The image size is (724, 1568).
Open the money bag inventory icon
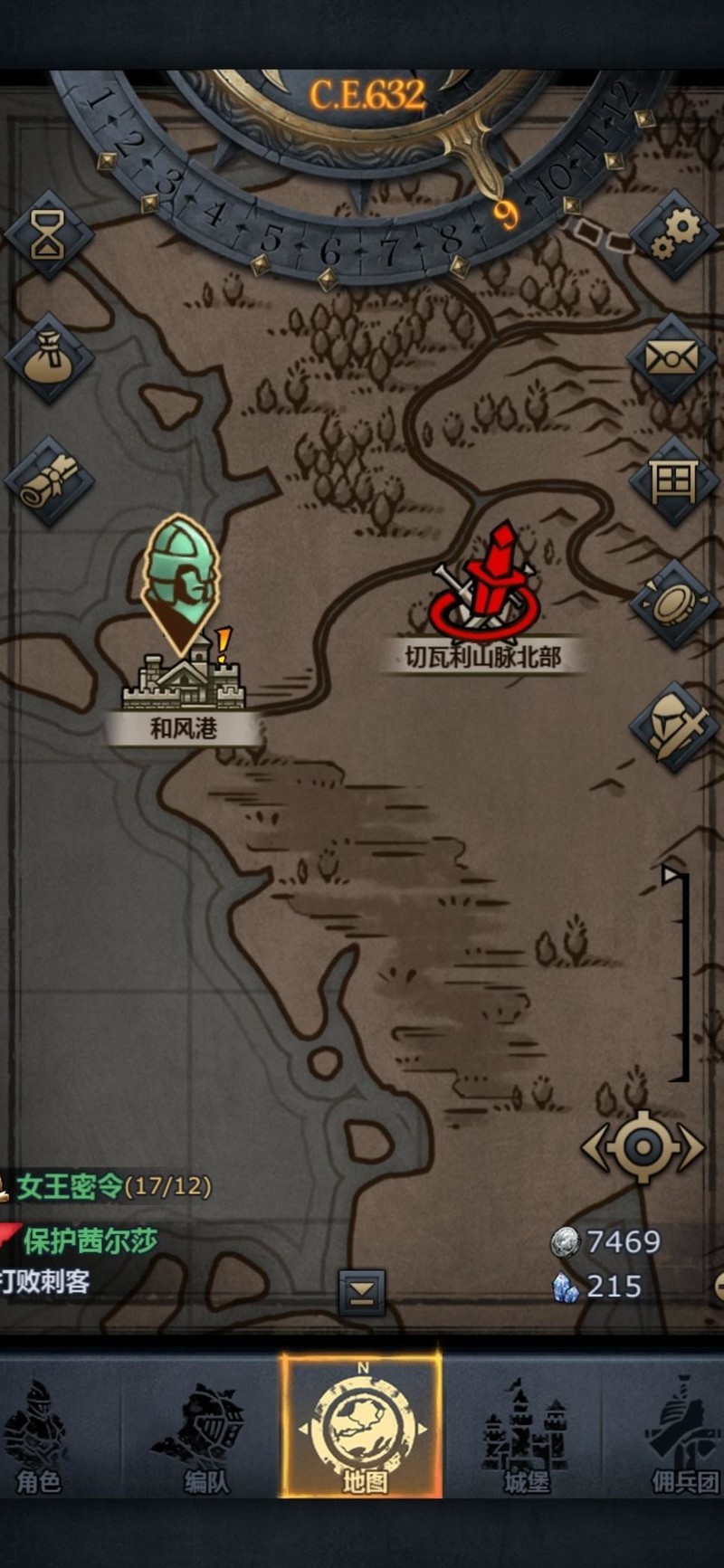[x=48, y=358]
